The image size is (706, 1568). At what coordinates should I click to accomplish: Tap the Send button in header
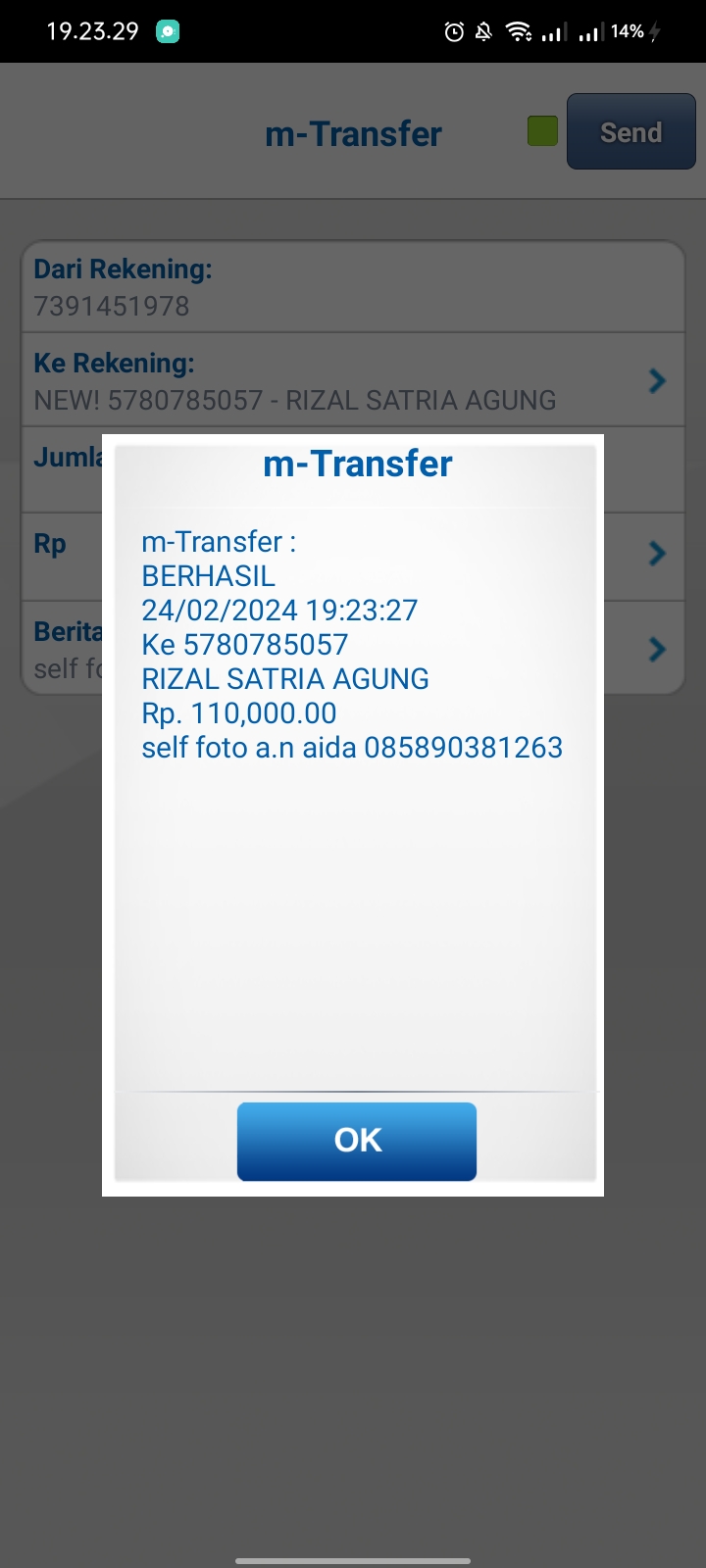coord(630,132)
